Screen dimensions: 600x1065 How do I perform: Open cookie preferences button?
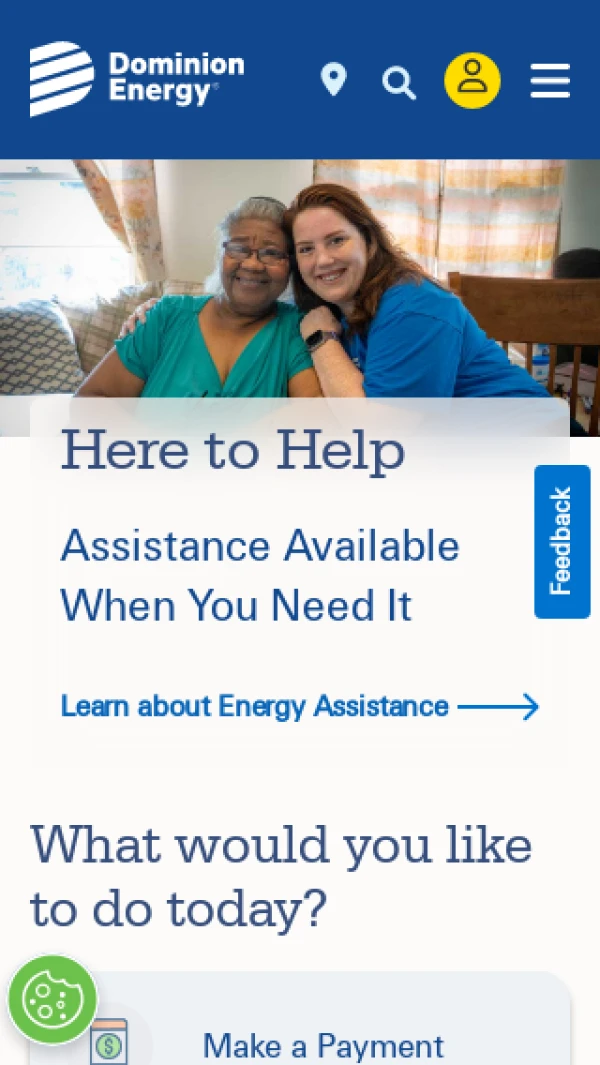click(52, 999)
